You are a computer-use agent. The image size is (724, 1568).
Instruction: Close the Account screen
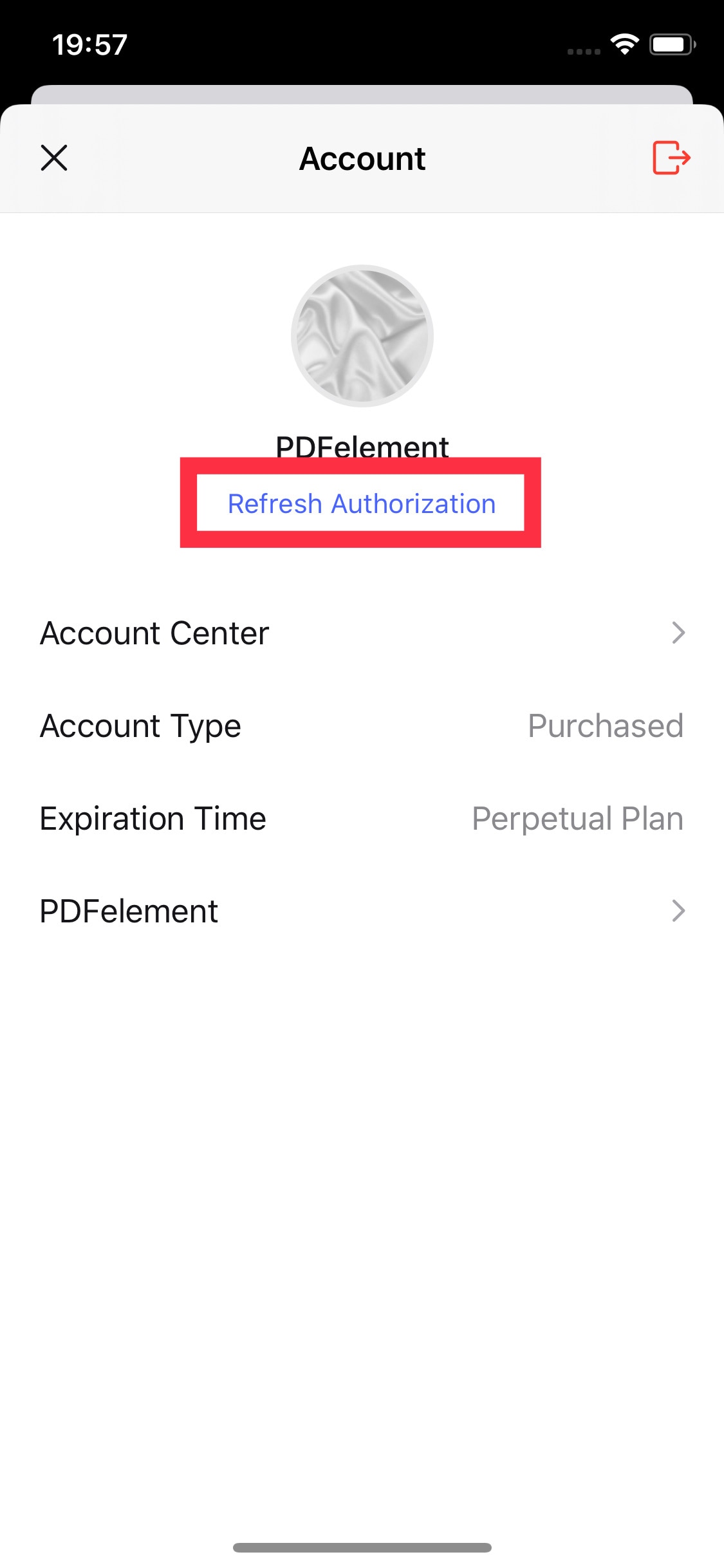click(54, 158)
